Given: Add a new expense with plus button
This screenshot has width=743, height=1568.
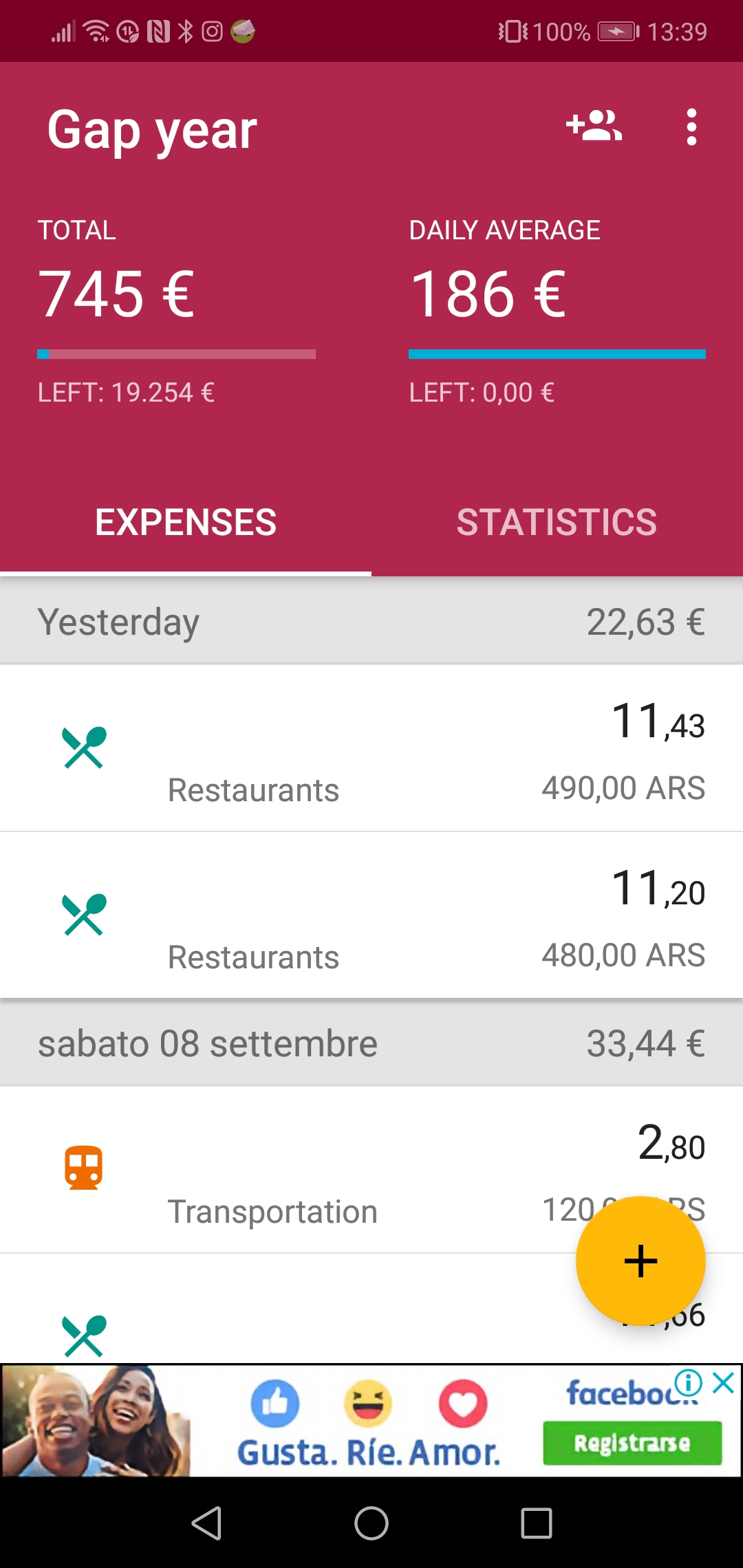Looking at the screenshot, I should [640, 1261].
